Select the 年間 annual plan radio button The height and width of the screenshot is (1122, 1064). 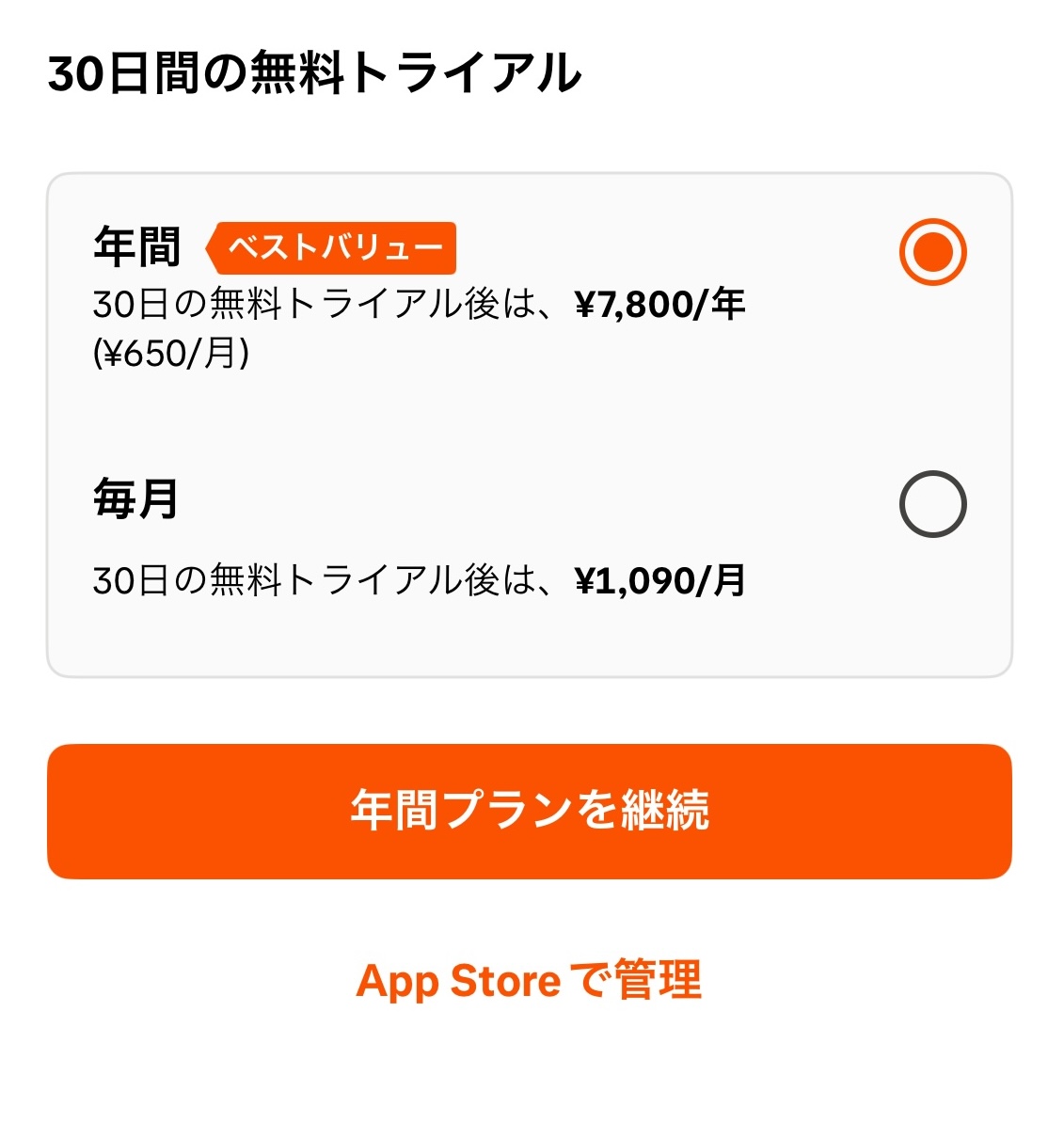[x=932, y=252]
